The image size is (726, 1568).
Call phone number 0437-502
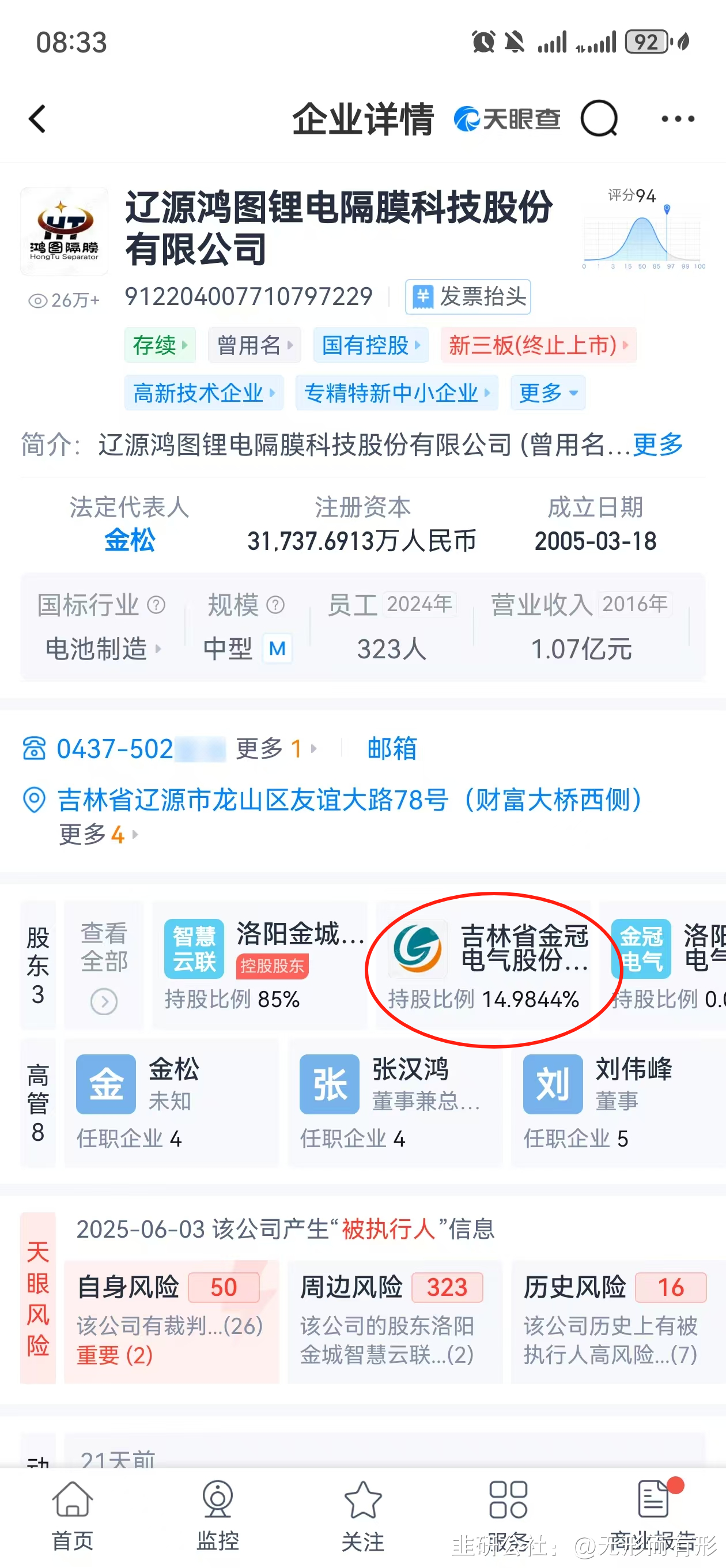[116, 749]
